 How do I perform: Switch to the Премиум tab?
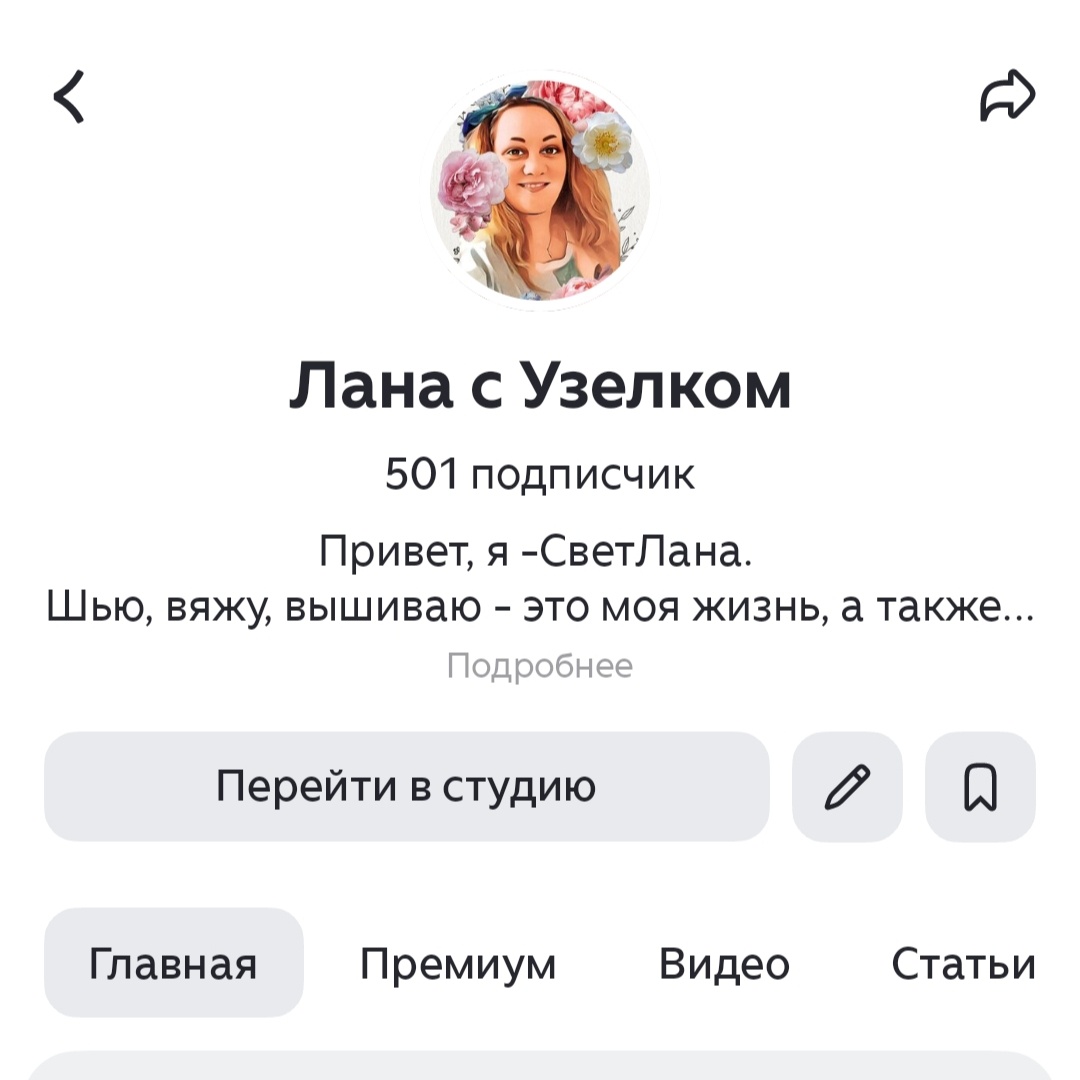(458, 964)
